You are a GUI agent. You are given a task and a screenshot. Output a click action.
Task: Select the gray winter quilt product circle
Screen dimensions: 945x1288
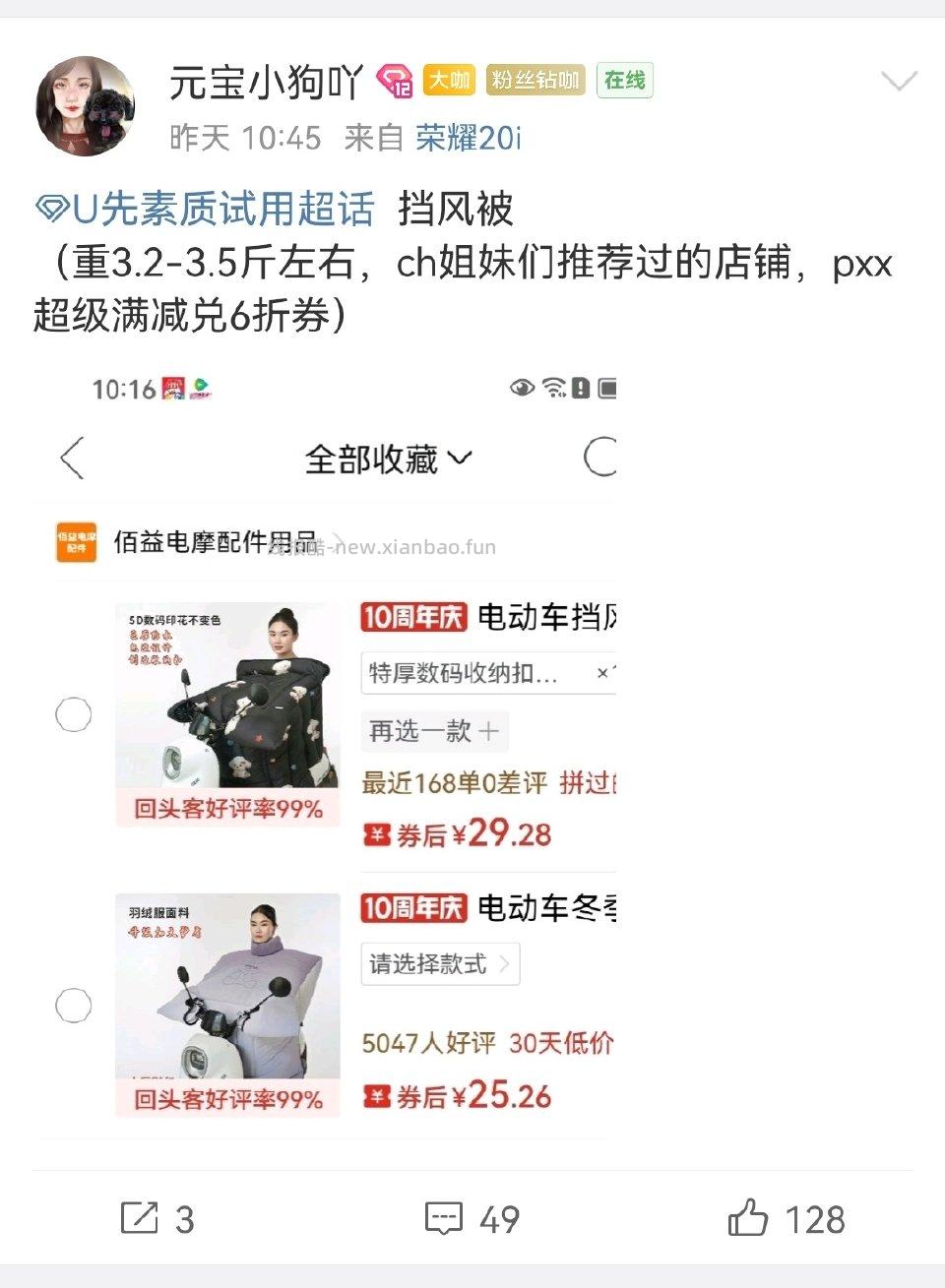[74, 1006]
